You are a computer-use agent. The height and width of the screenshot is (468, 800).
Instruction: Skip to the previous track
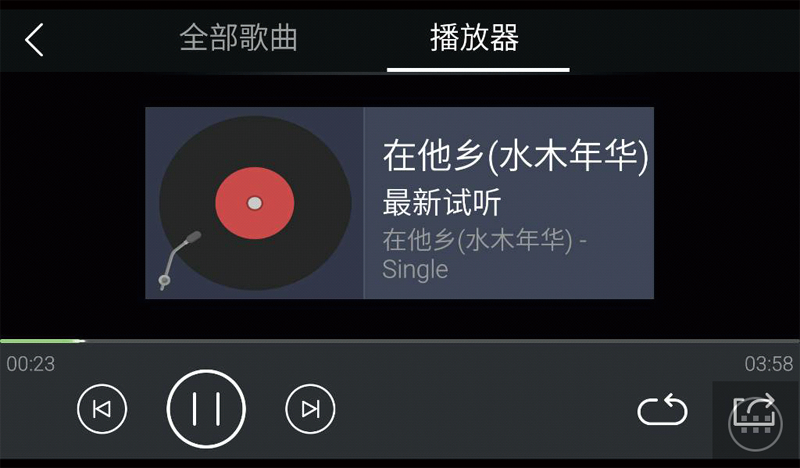pos(102,408)
